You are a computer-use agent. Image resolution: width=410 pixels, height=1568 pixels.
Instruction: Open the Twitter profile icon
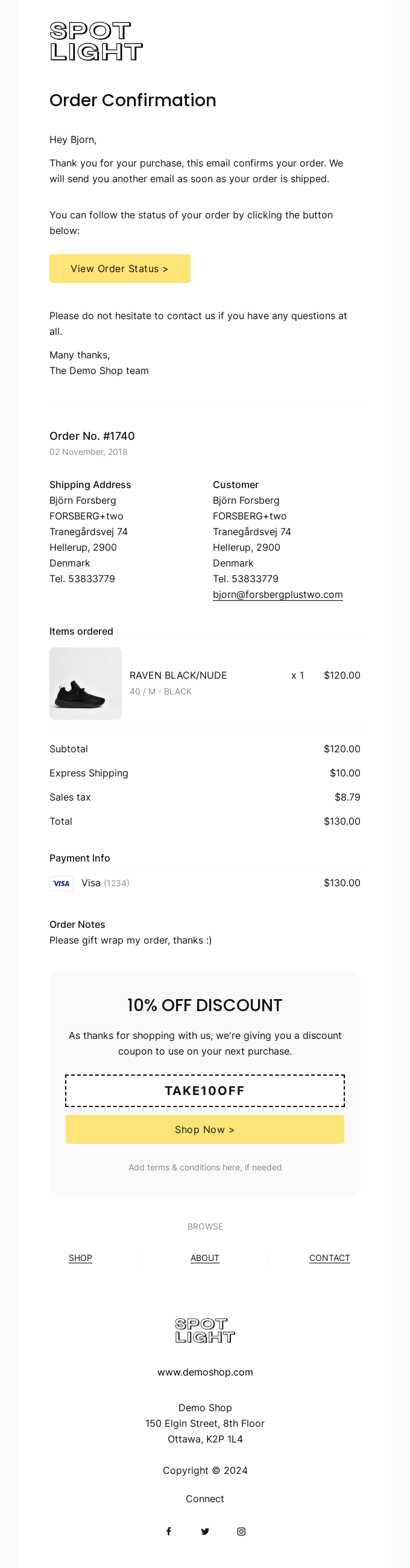[x=205, y=1531]
